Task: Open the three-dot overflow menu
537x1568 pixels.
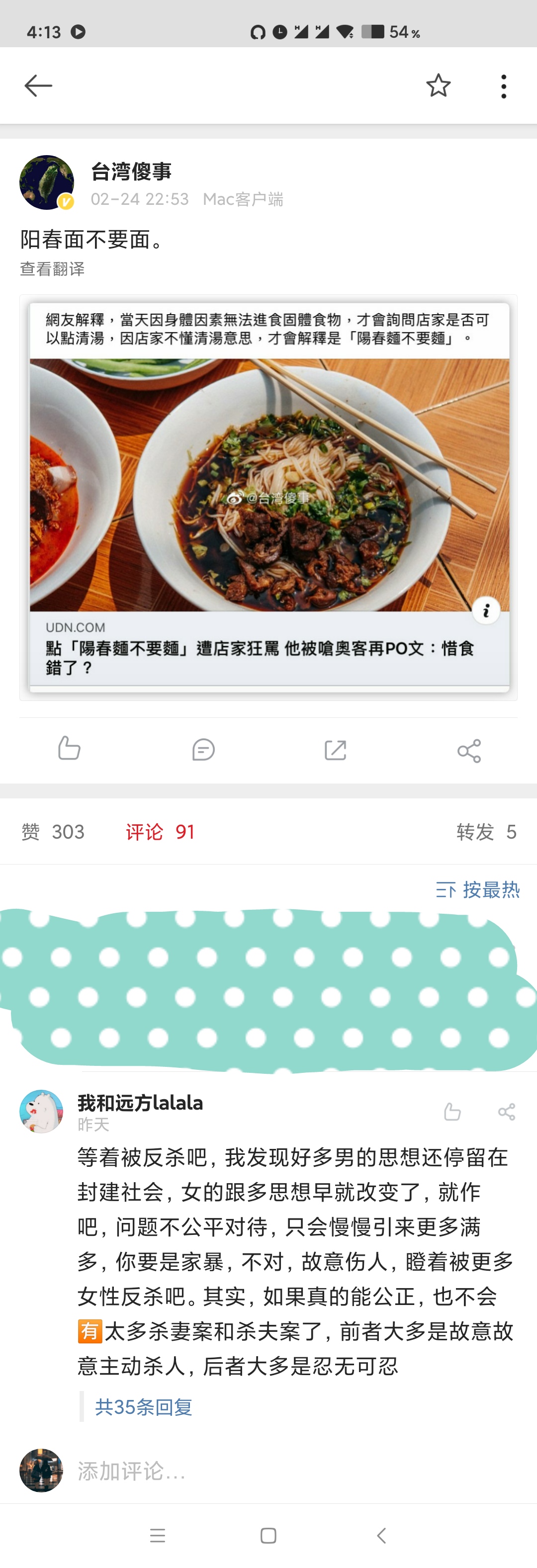Action: (x=503, y=87)
